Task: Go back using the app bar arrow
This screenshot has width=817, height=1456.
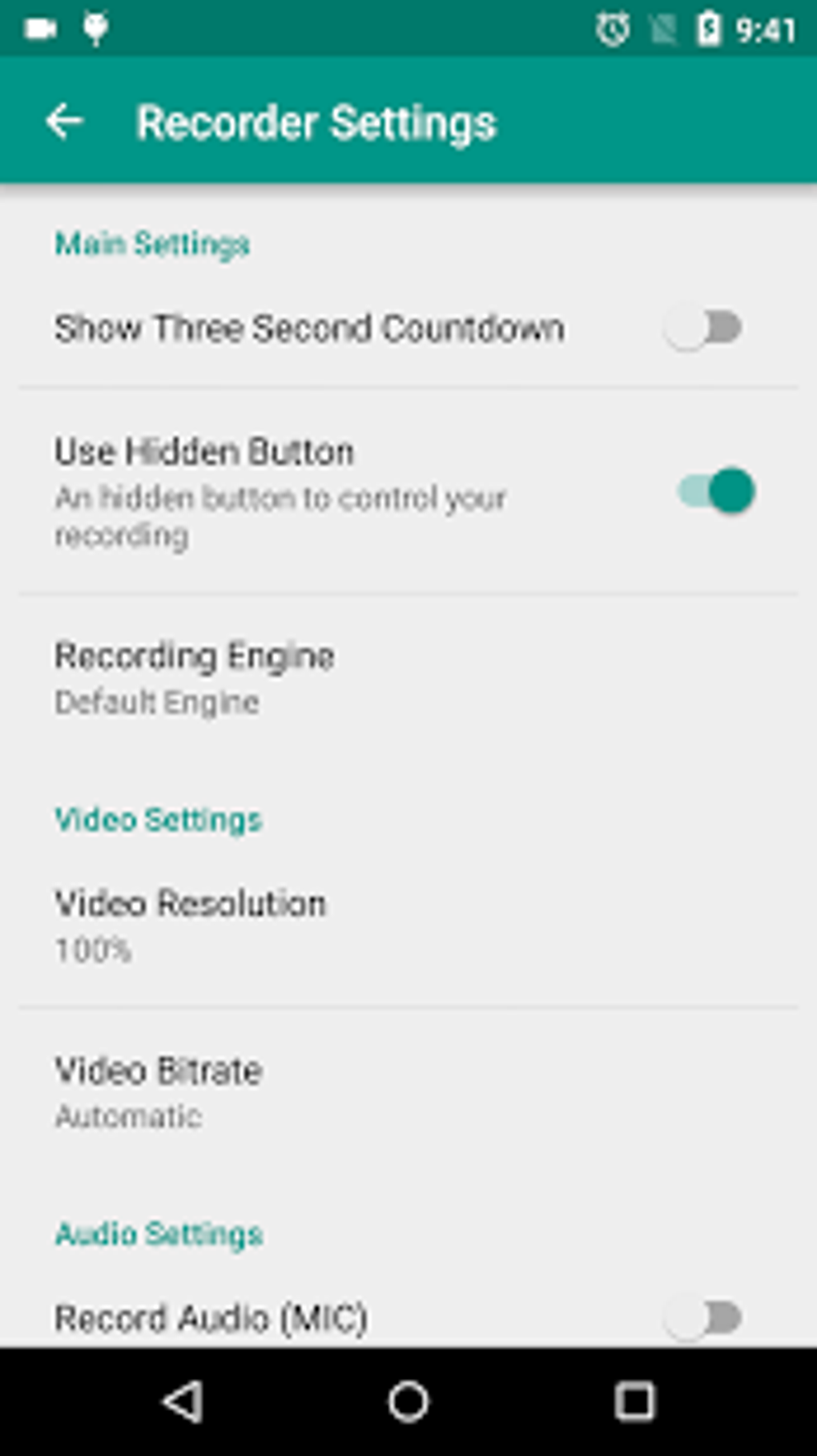Action: [x=64, y=122]
